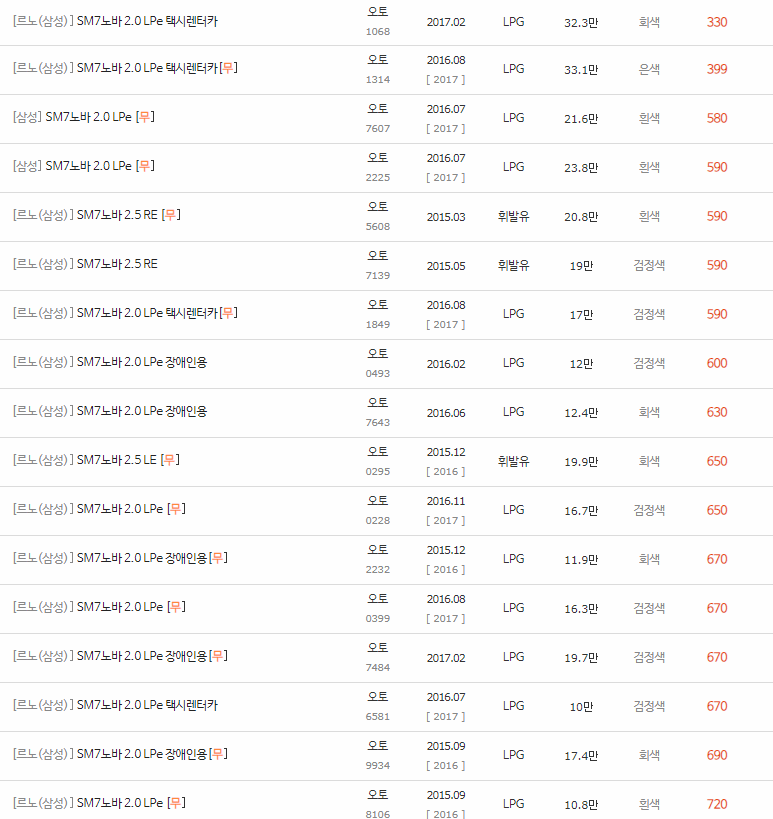
Task: Click the LPG fuel label on the first row
Action: [514, 20]
